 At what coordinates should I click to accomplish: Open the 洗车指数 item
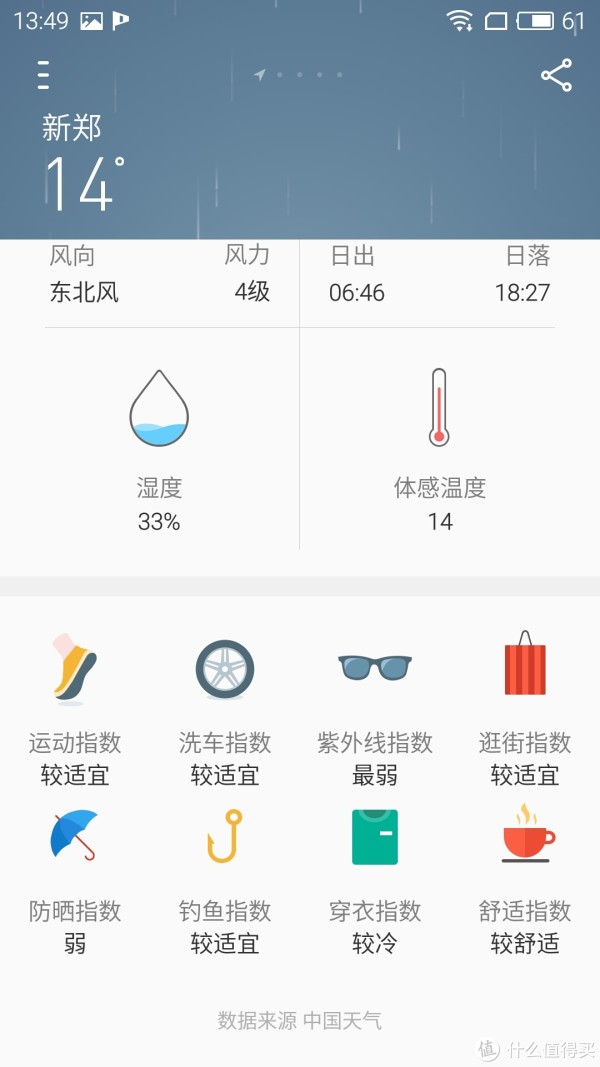[225, 708]
